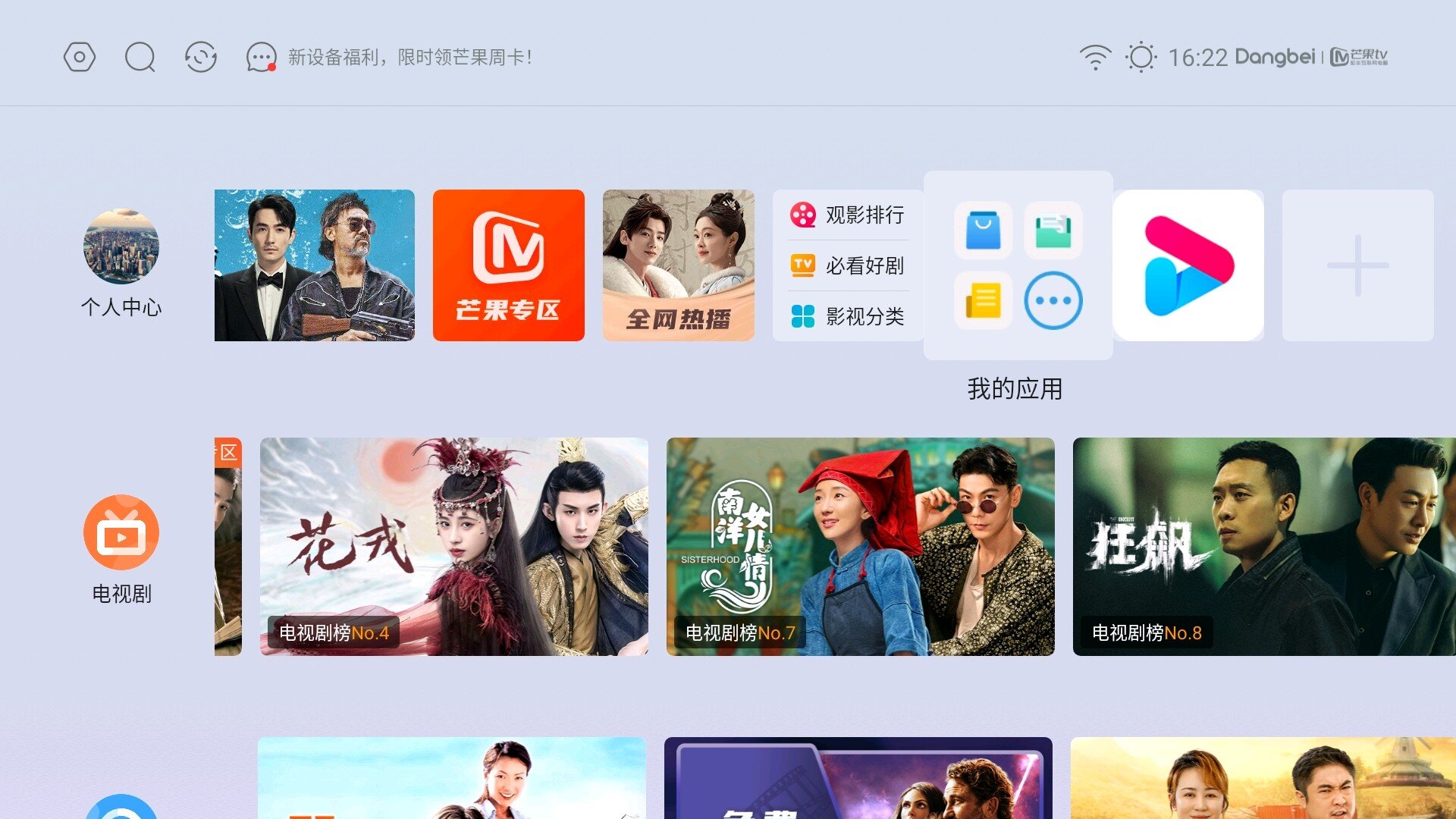1456x819 pixels.
Task: Open 观影排行 ranking
Action: click(848, 215)
